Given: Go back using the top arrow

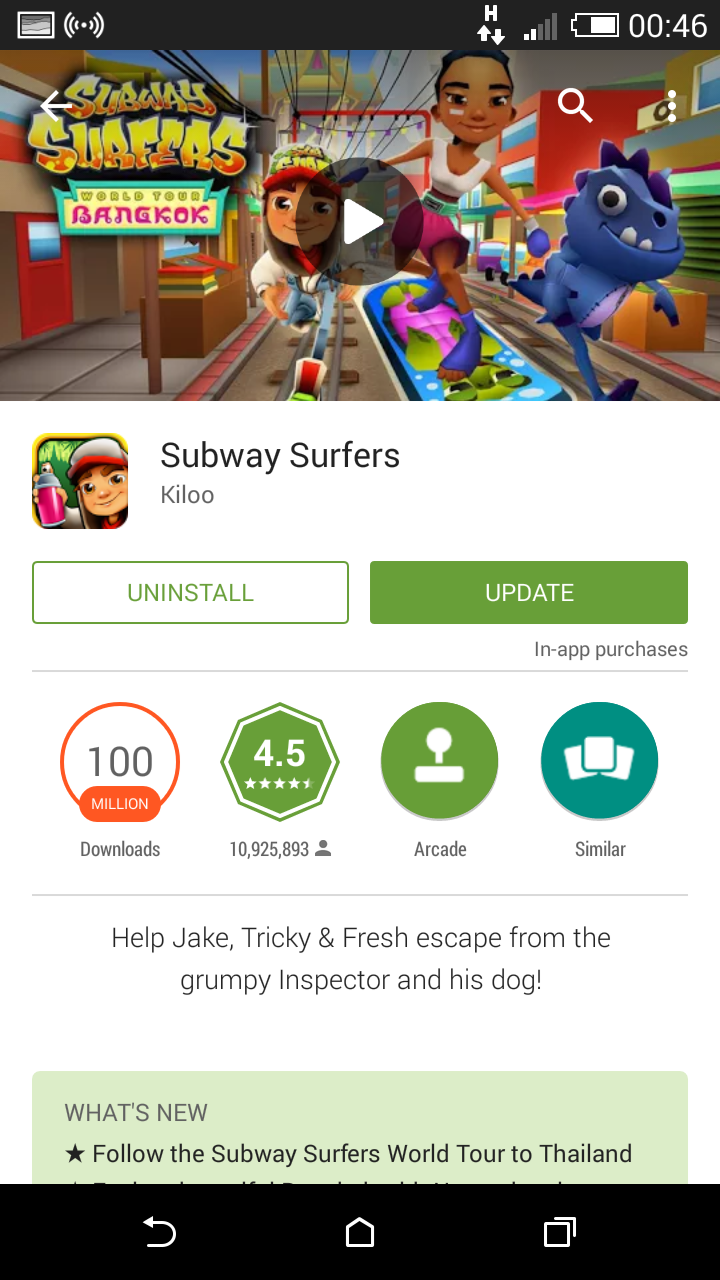Looking at the screenshot, I should click(x=56, y=105).
